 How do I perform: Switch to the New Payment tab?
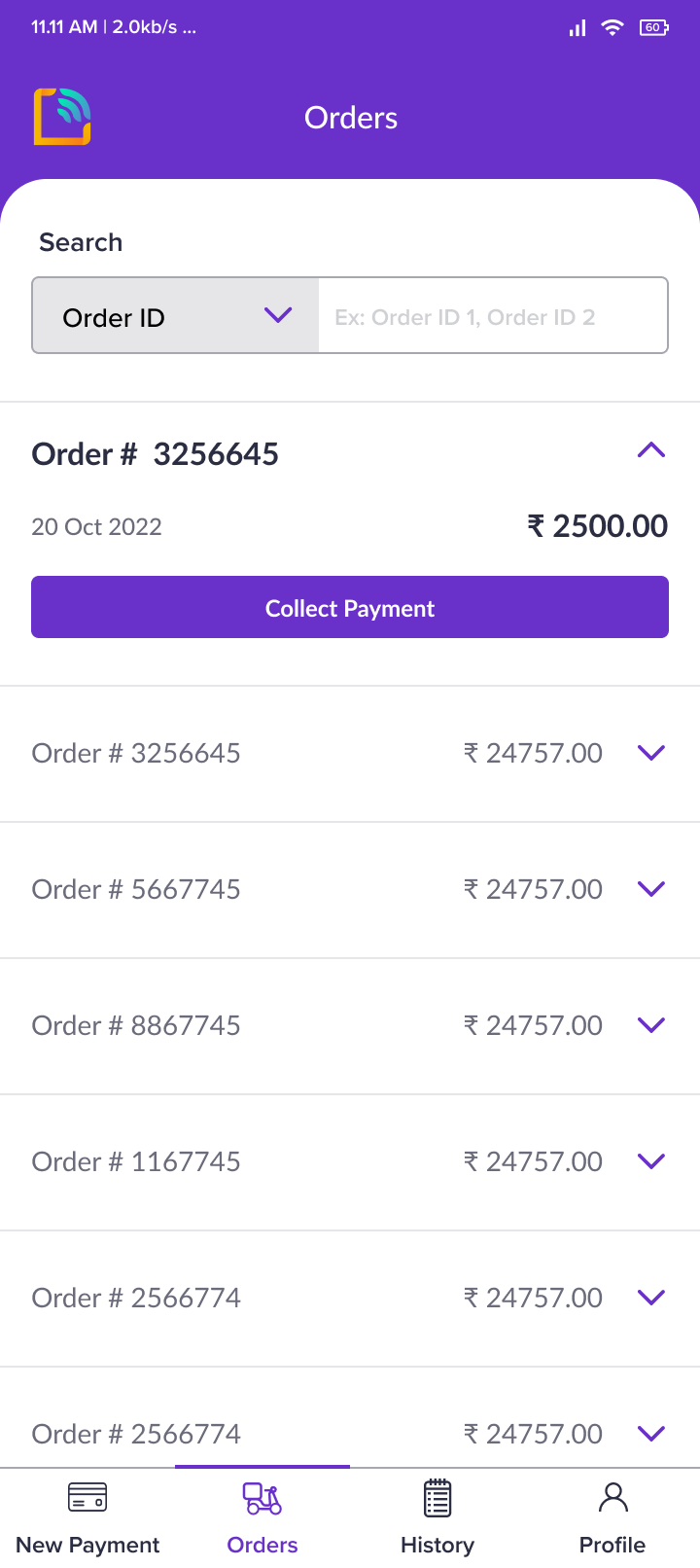[x=87, y=1518]
